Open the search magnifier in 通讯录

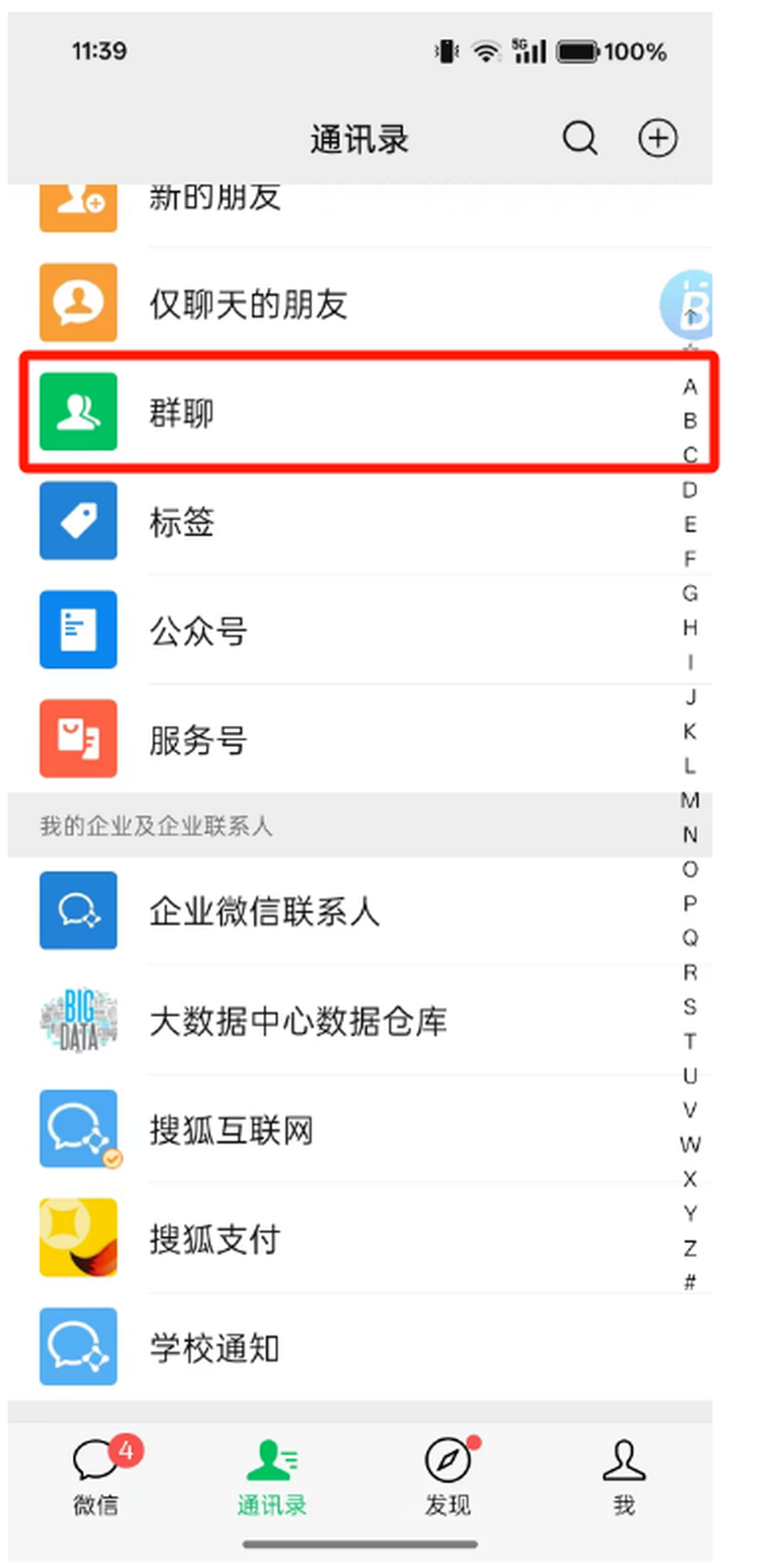579,138
